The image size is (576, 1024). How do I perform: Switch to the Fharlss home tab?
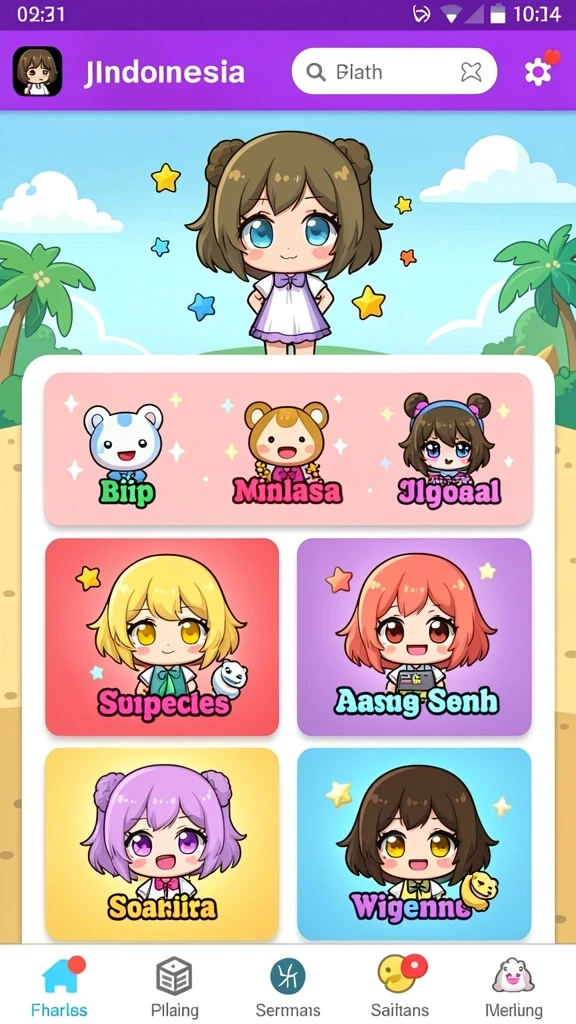tap(59, 986)
